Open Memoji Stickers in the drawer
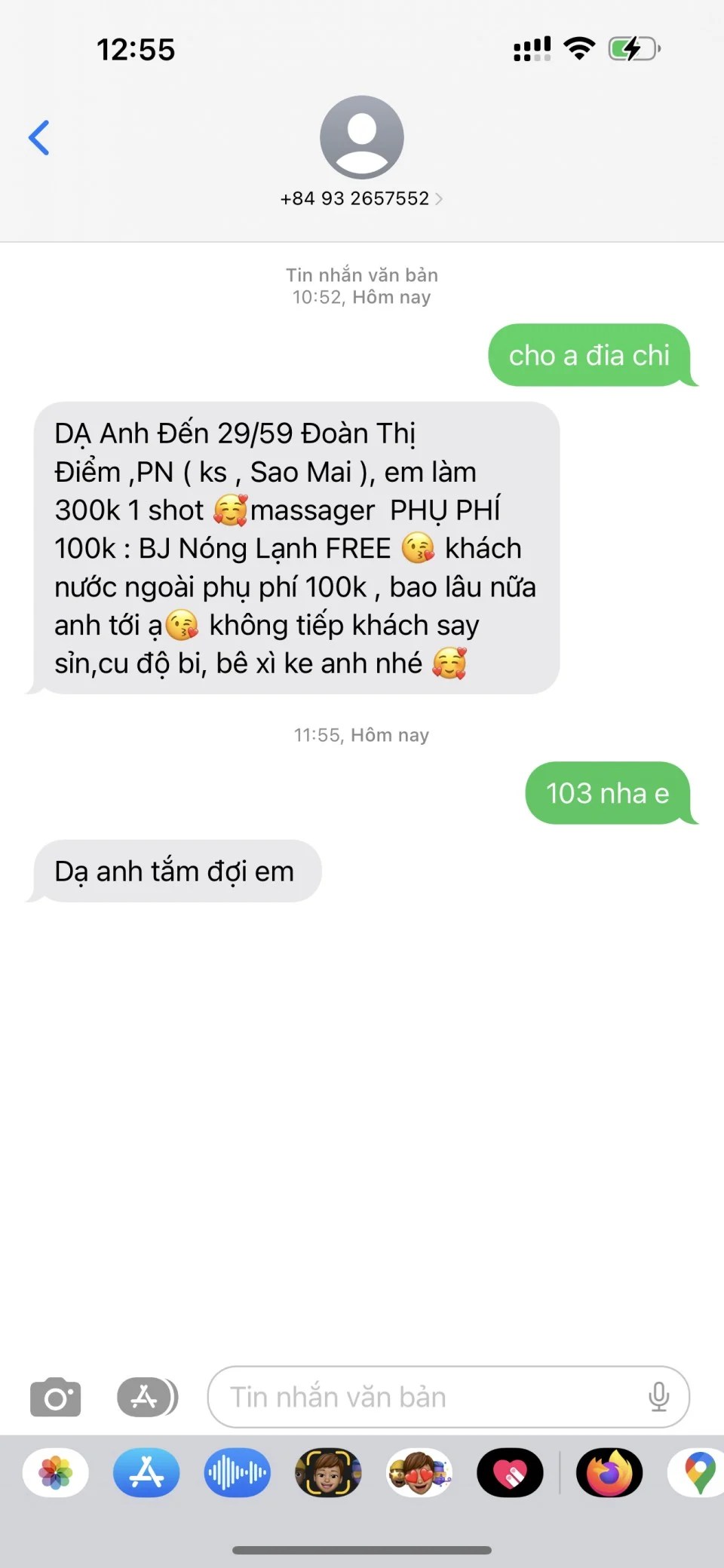This screenshot has height=1568, width=724. (x=419, y=1472)
